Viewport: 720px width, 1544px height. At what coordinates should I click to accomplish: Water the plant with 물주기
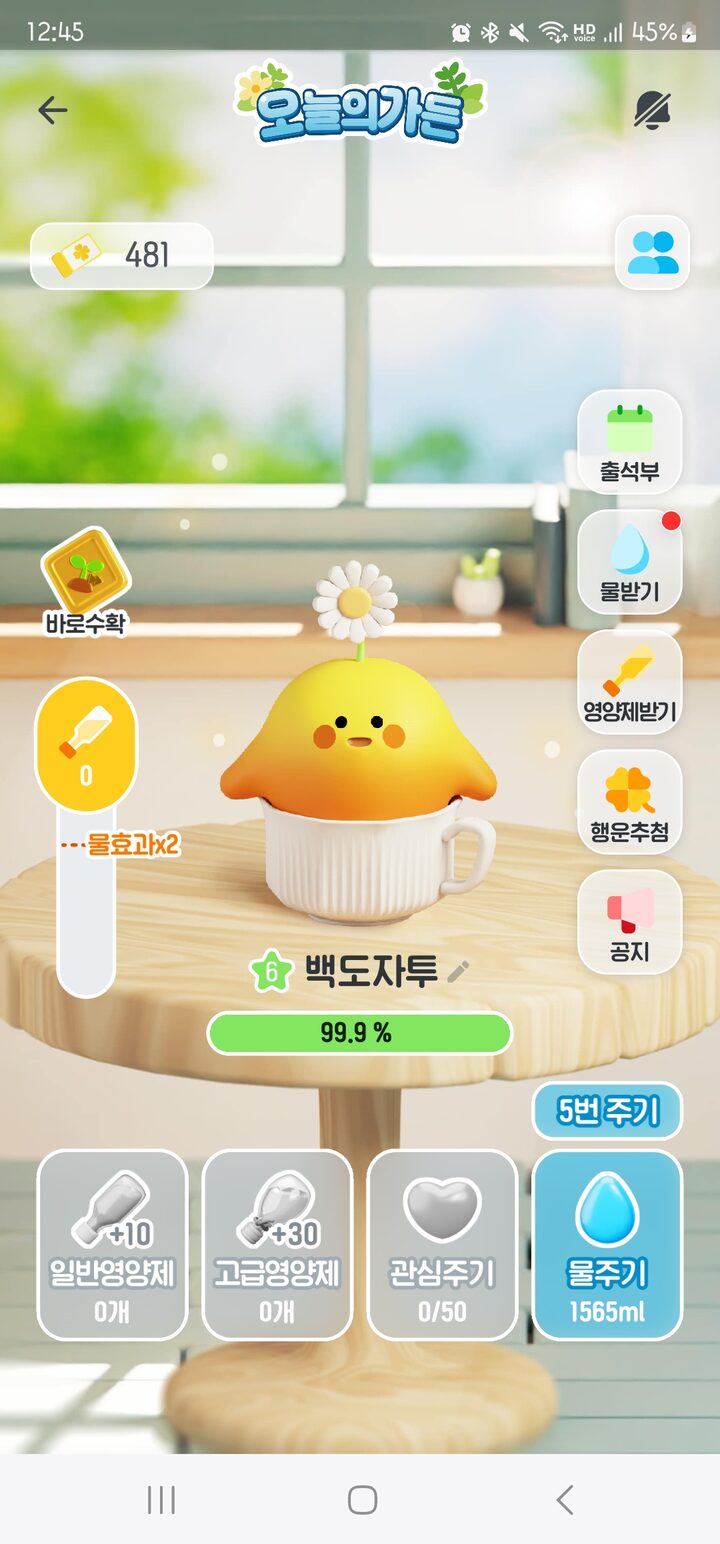point(607,1244)
